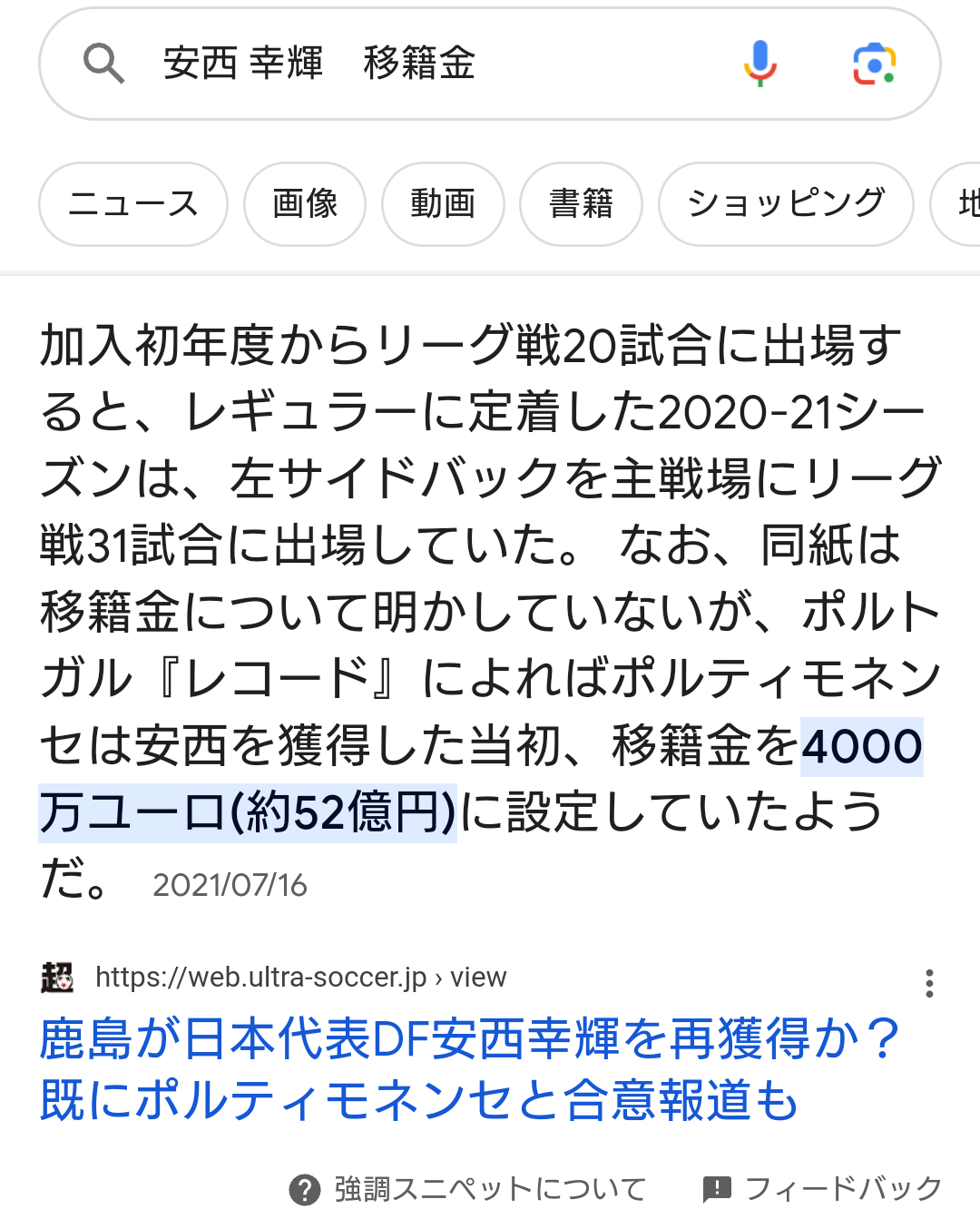This screenshot has width=980, height=1229.
Task: Switch to the 書籍 filter
Action: (x=581, y=204)
